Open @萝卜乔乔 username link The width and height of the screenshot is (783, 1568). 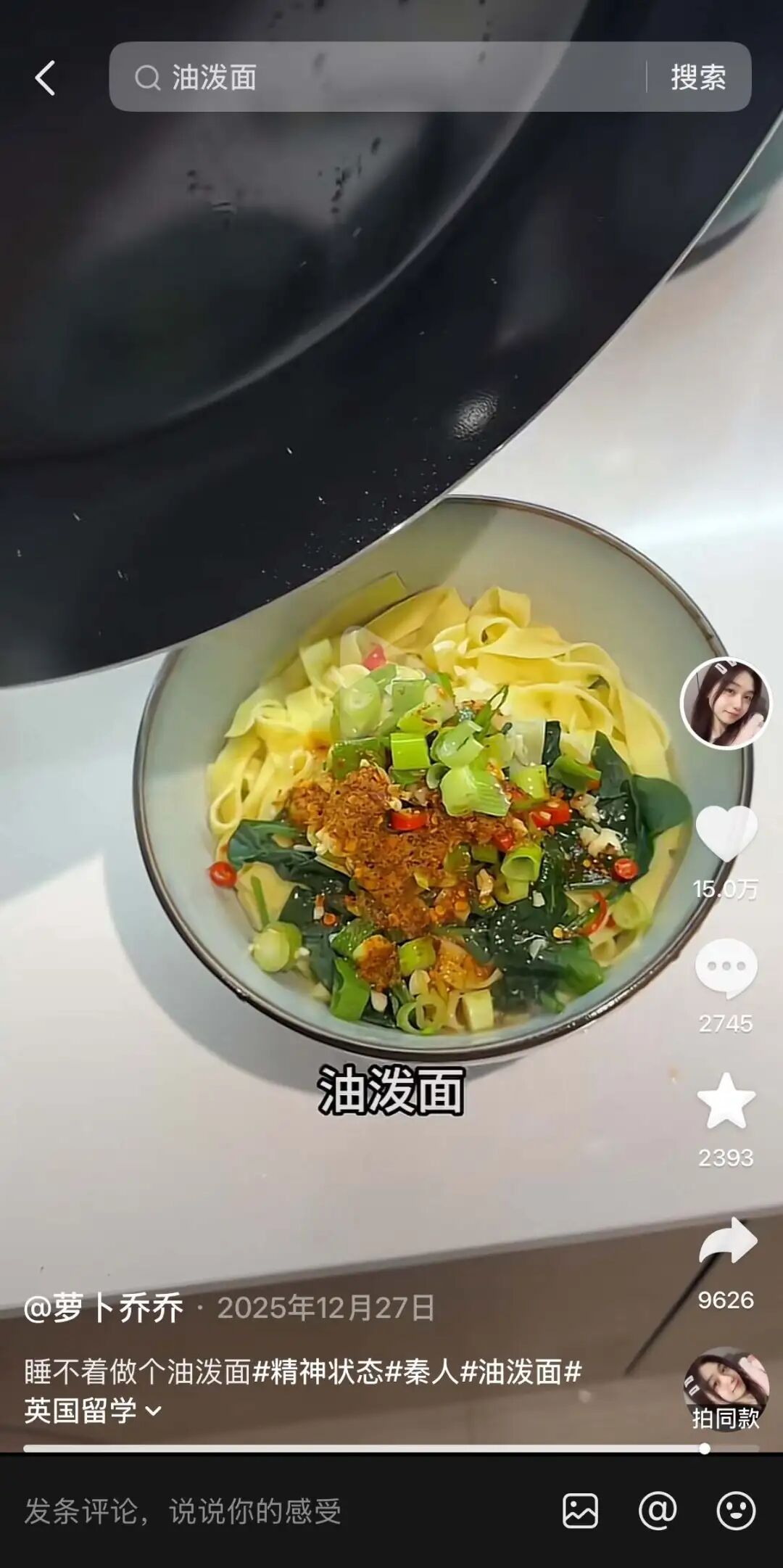pos(104,1308)
